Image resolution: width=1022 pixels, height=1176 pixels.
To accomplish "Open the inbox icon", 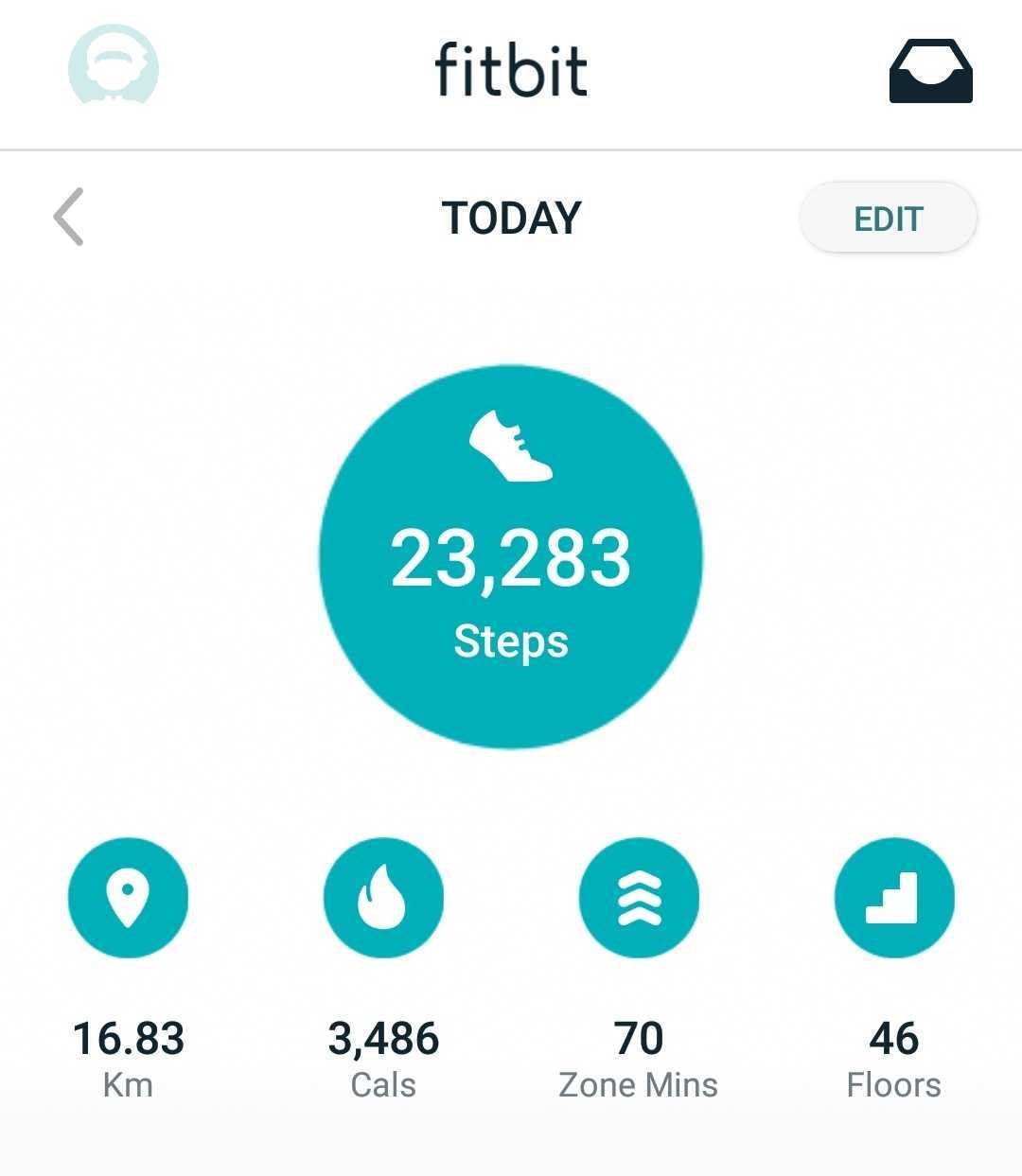I will (x=930, y=71).
